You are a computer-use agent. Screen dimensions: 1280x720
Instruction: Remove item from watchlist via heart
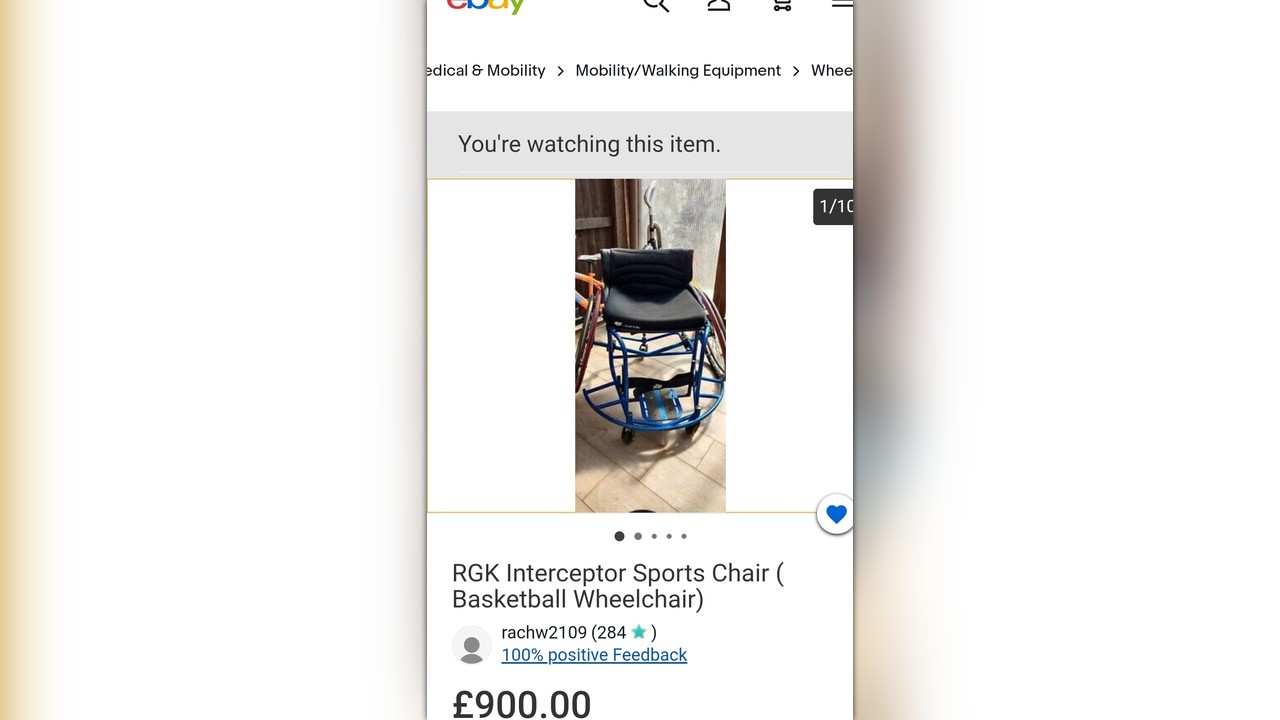pos(836,514)
